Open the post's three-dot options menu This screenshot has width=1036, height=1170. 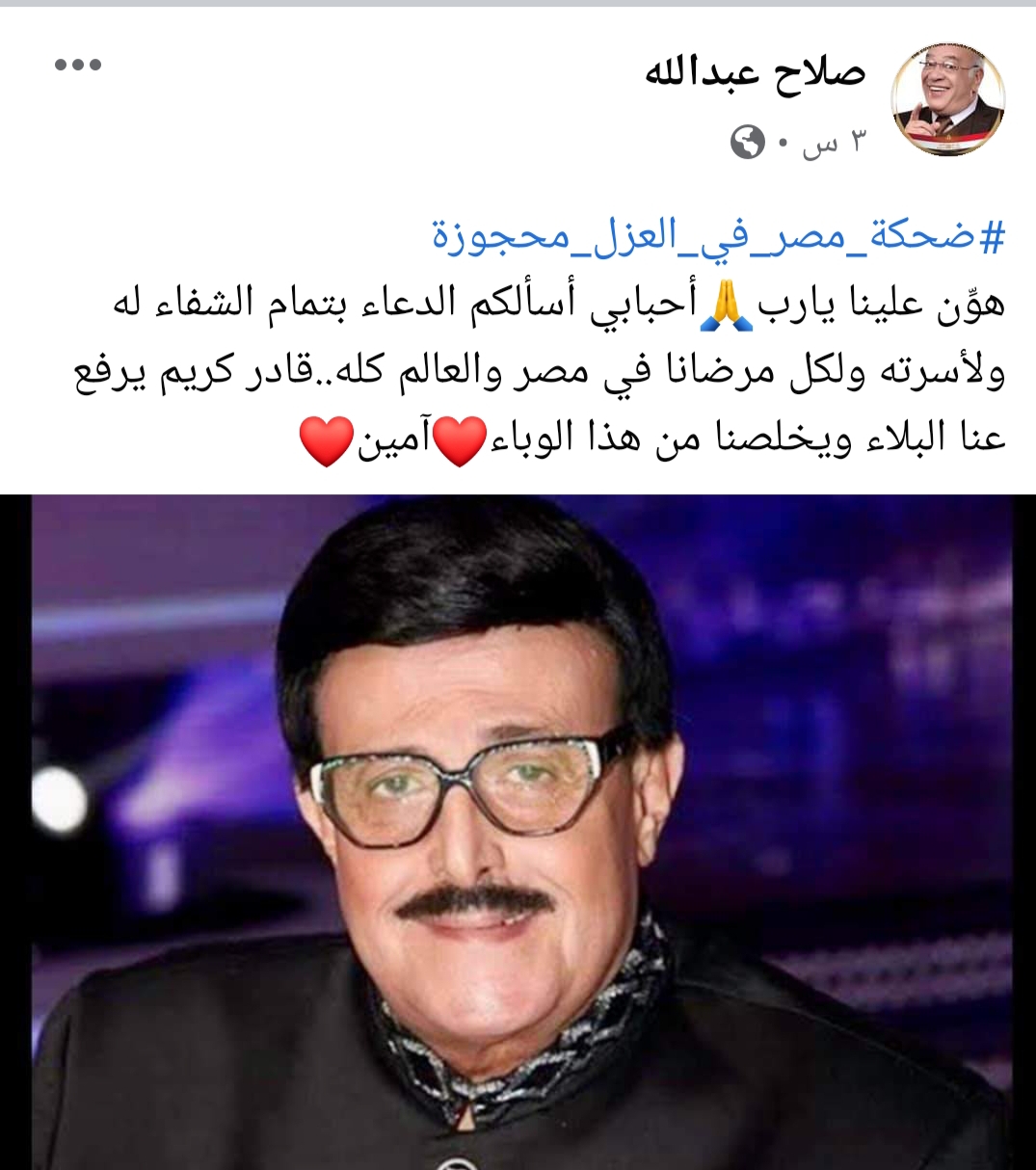tap(78, 66)
